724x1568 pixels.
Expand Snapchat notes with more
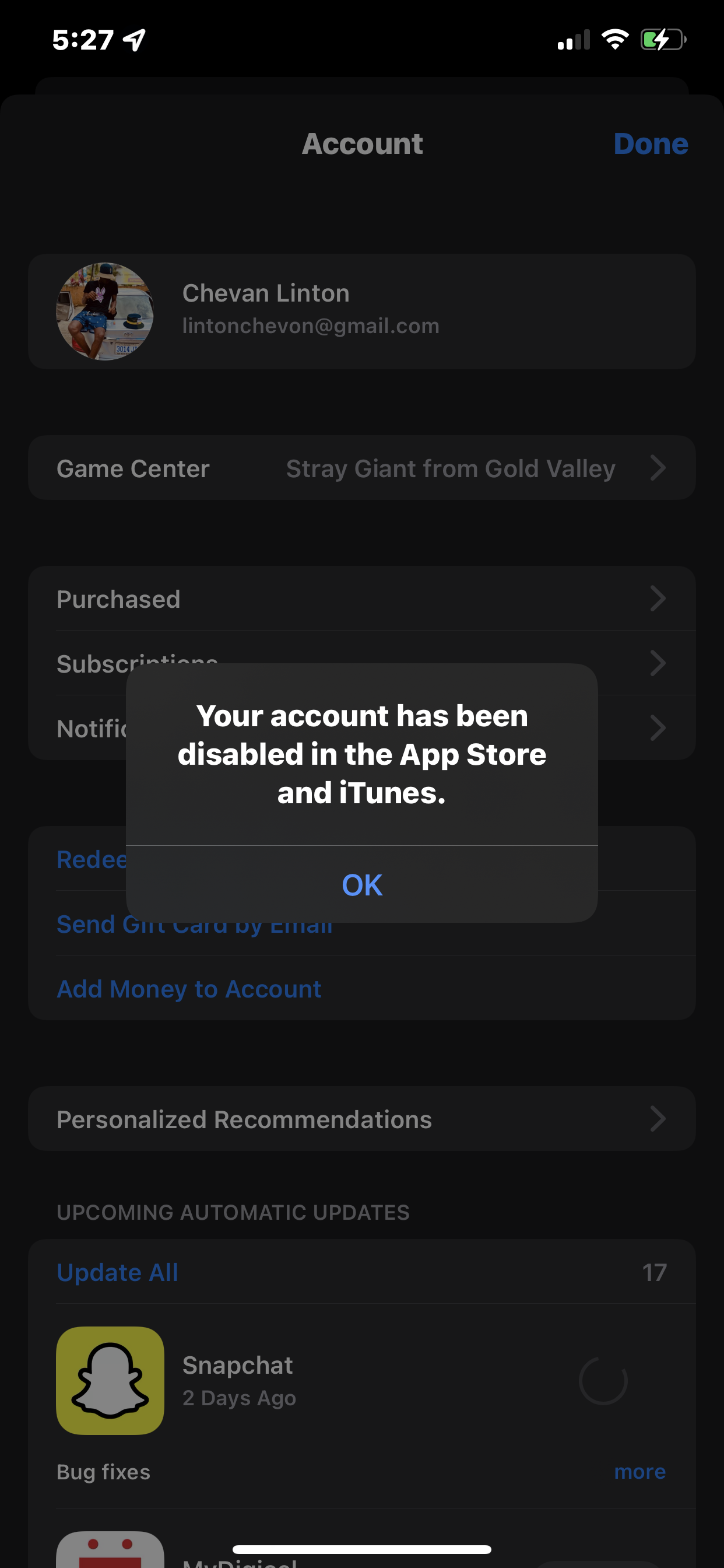[639, 1471]
